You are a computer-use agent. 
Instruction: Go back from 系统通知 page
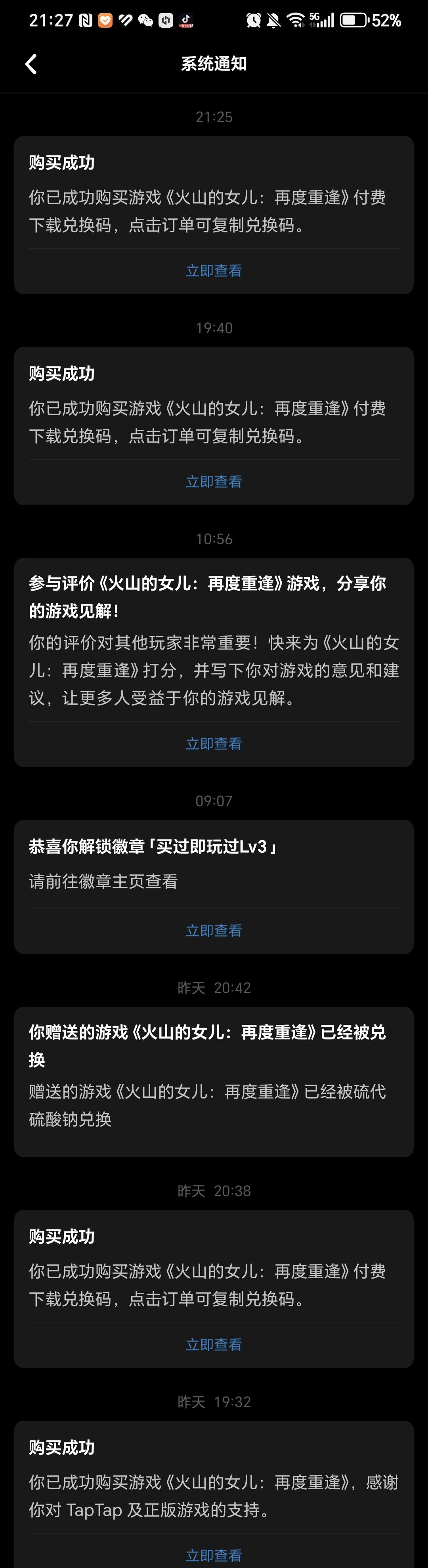pos(31,64)
